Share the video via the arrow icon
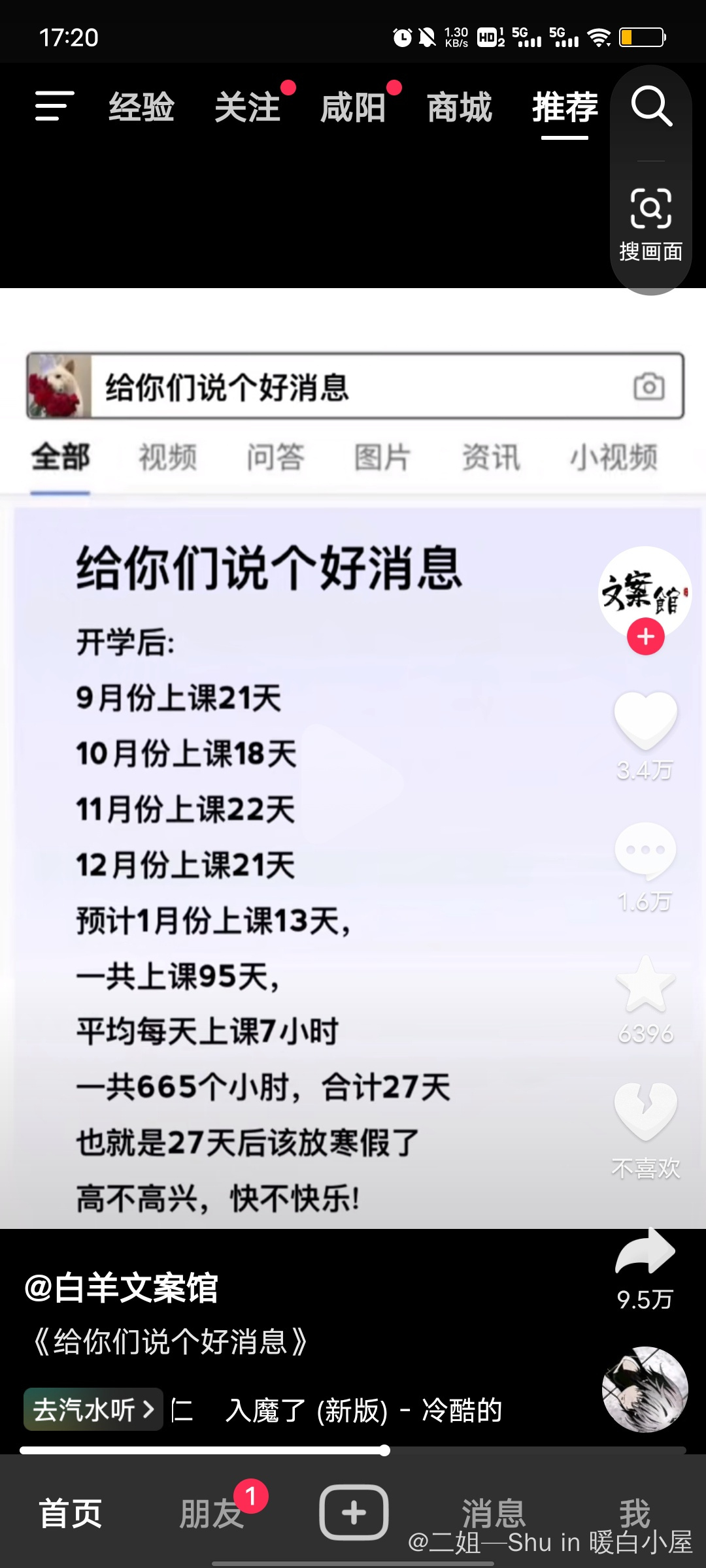The width and height of the screenshot is (706, 1568). click(x=645, y=1252)
